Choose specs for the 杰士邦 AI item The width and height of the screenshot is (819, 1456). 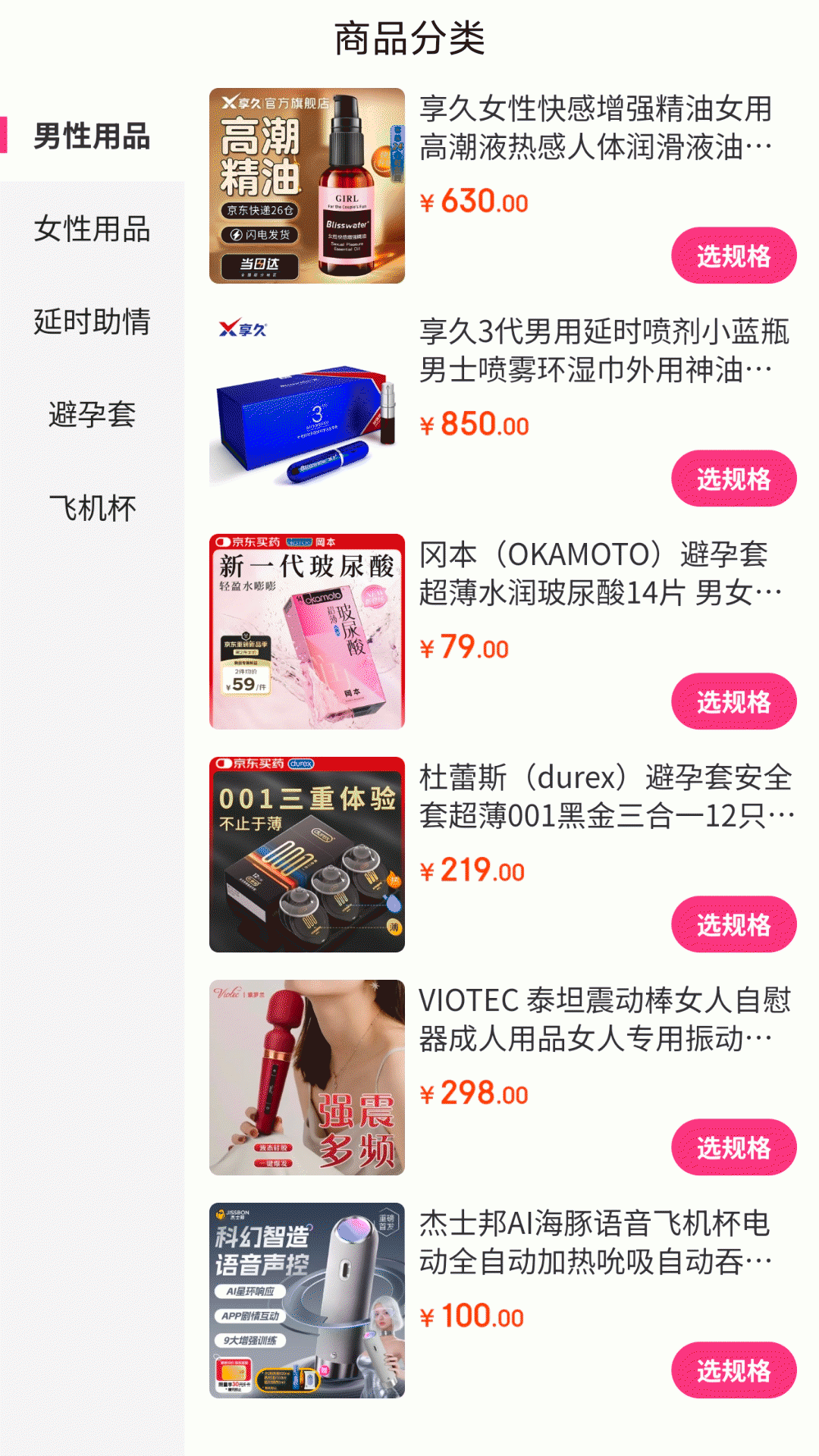tap(733, 1370)
